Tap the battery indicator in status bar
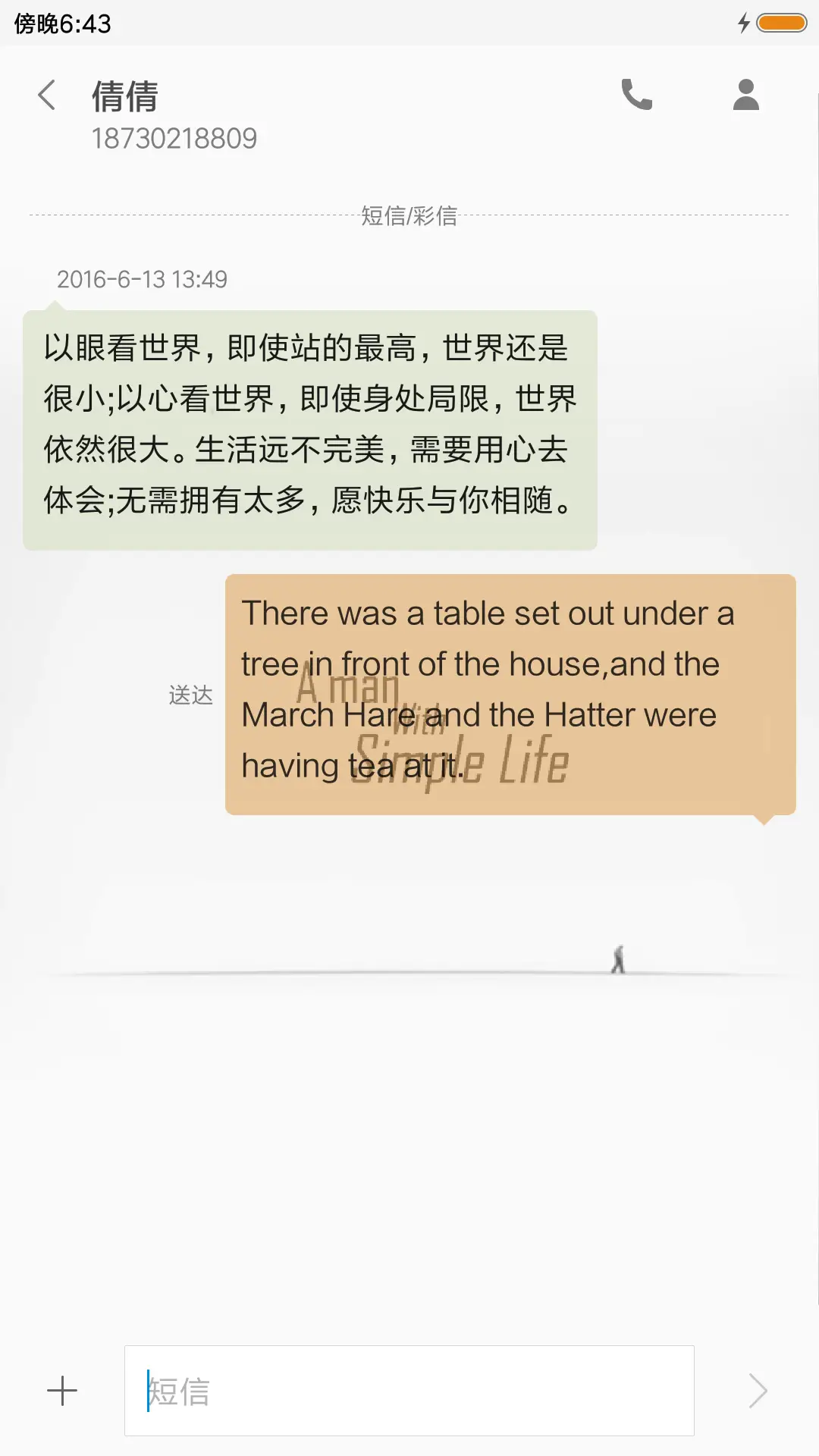The height and width of the screenshot is (1456, 819). coord(776,24)
